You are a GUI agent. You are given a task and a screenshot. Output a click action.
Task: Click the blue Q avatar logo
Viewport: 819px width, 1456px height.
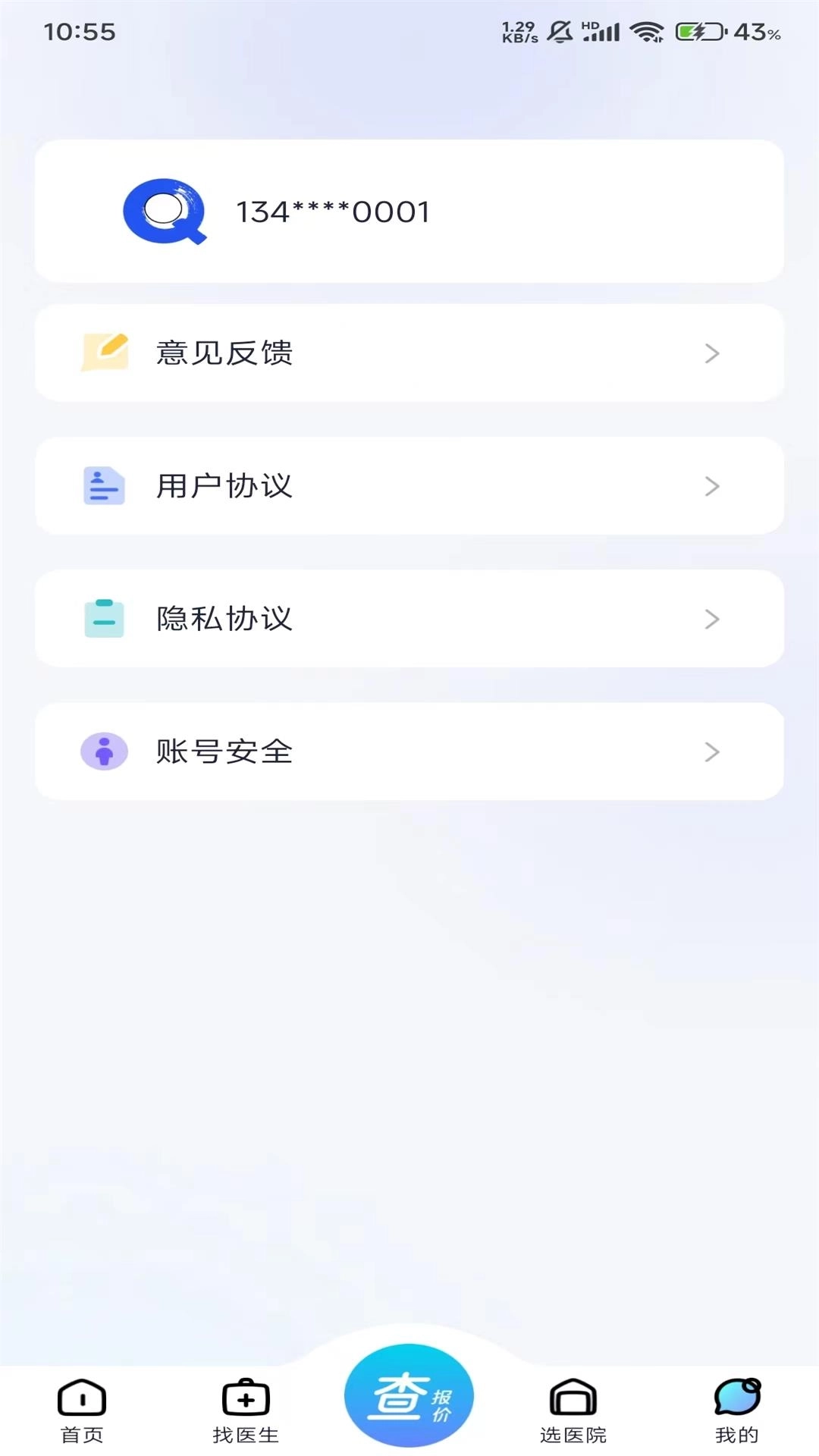(x=165, y=212)
